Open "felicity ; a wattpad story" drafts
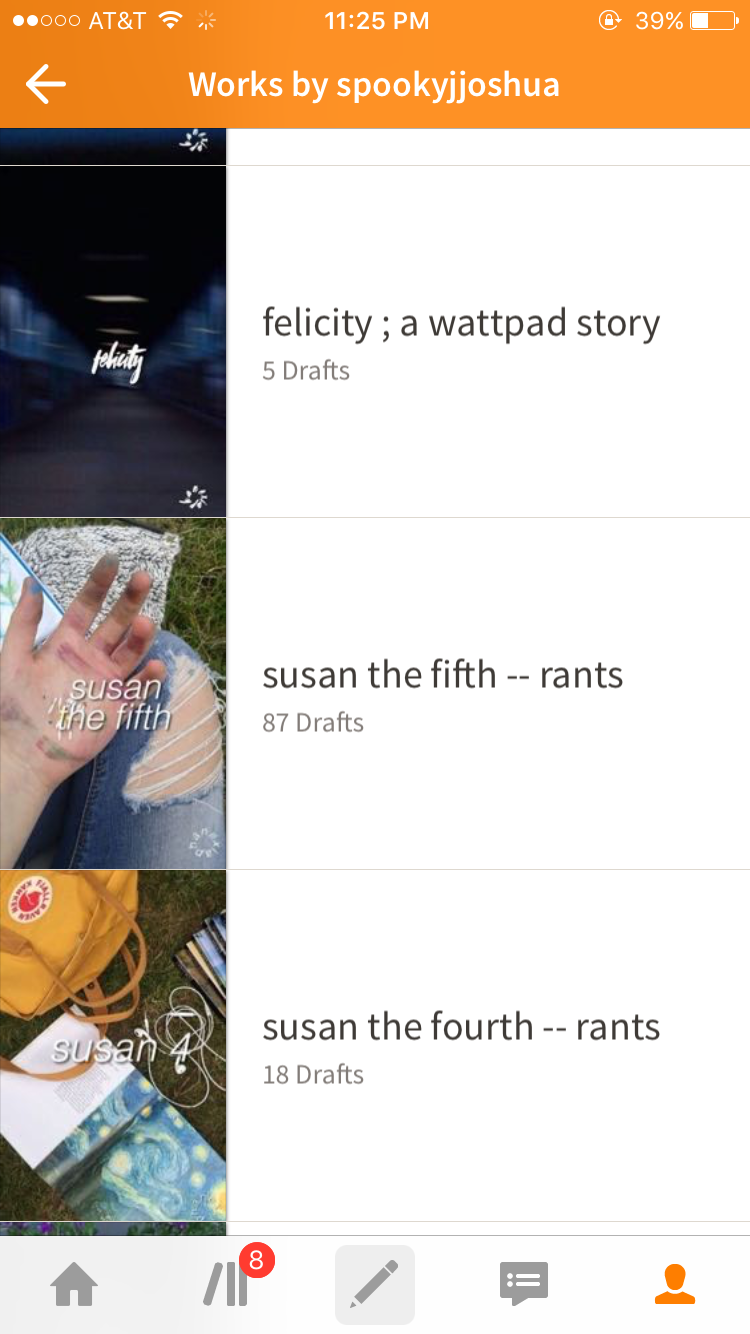Viewport: 750px width, 1334px height. pyautogui.click(x=460, y=342)
